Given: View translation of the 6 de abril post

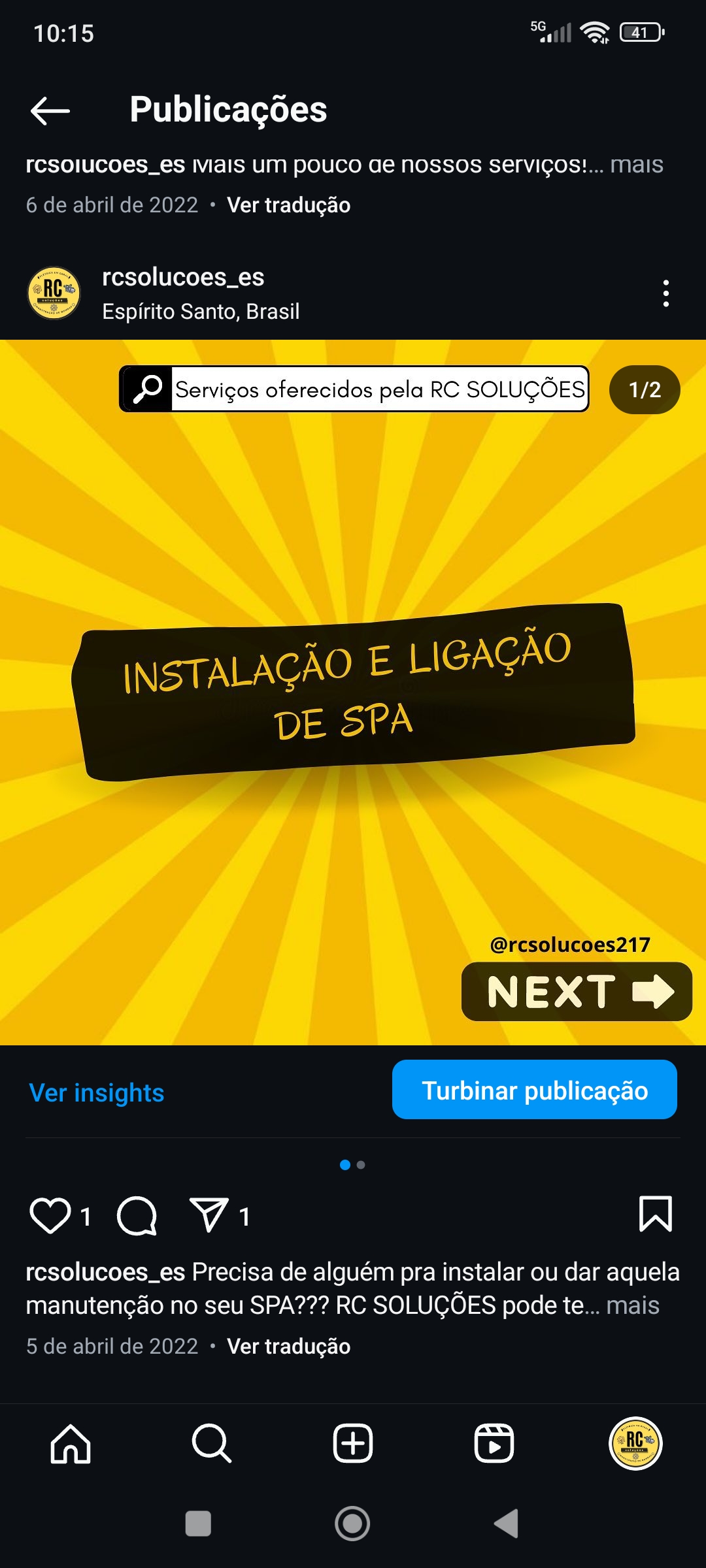Looking at the screenshot, I should (288, 205).
